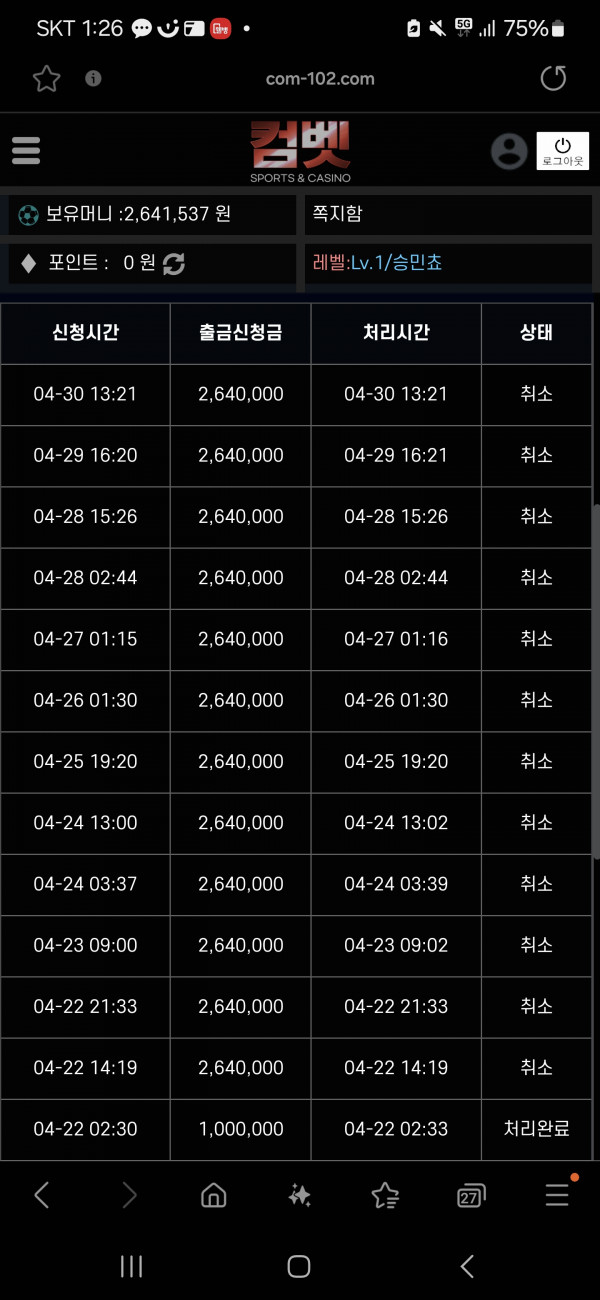Image resolution: width=600 pixels, height=1300 pixels.
Task: Reload the page
Action: (553, 78)
